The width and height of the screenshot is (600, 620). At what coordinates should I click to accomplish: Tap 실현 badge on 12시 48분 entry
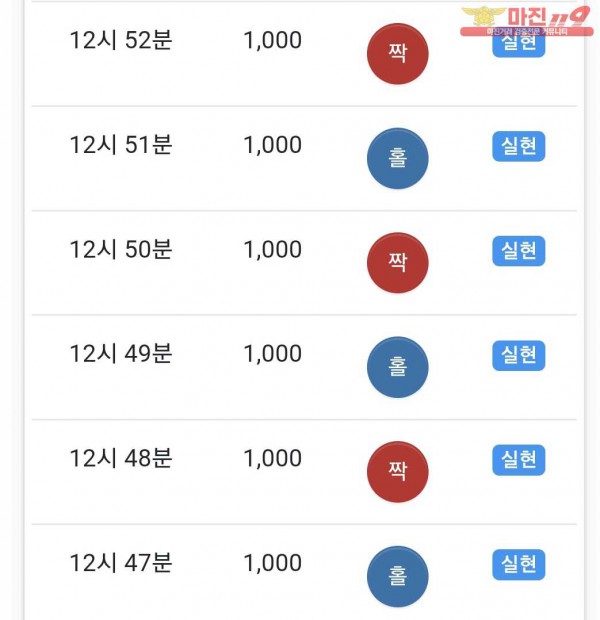(x=518, y=460)
